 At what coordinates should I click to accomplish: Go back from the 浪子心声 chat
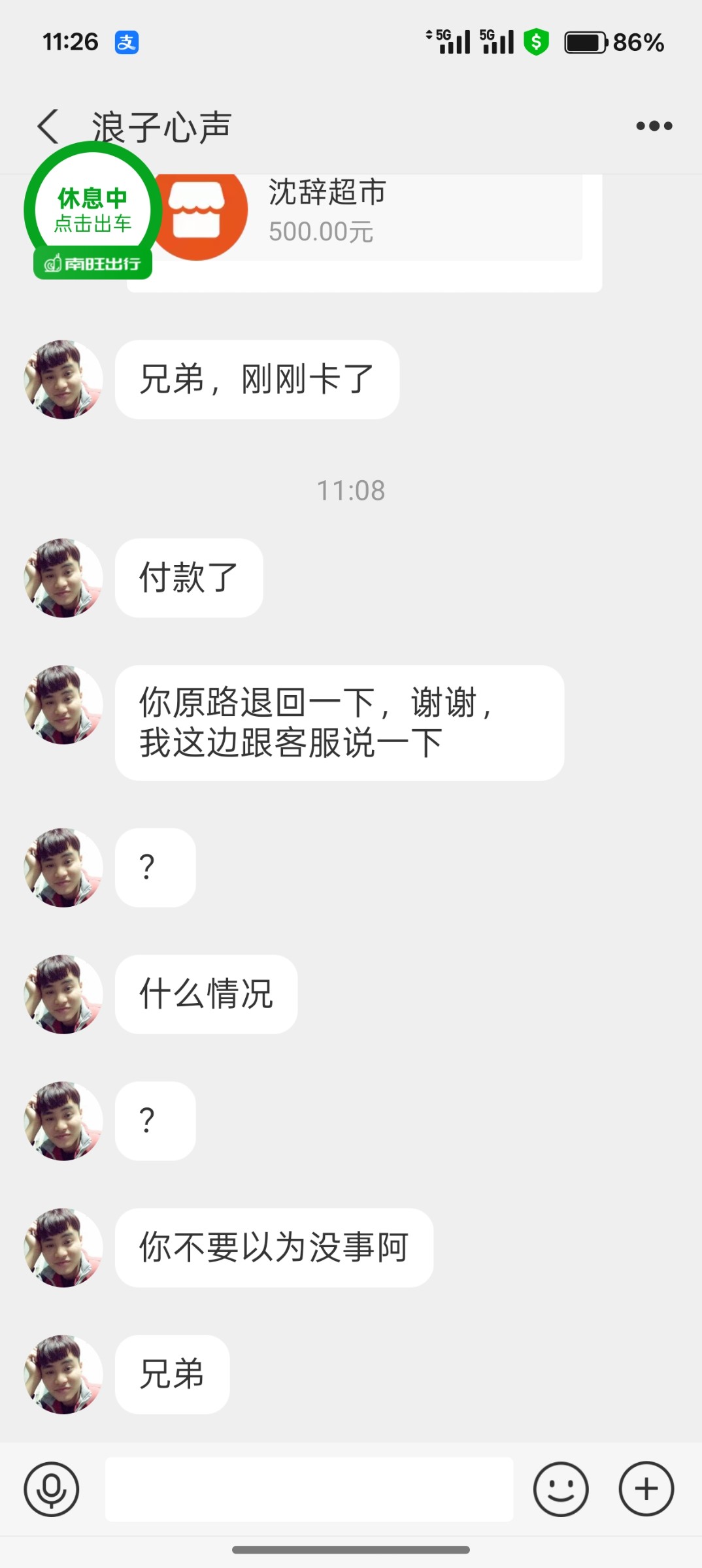(48, 127)
